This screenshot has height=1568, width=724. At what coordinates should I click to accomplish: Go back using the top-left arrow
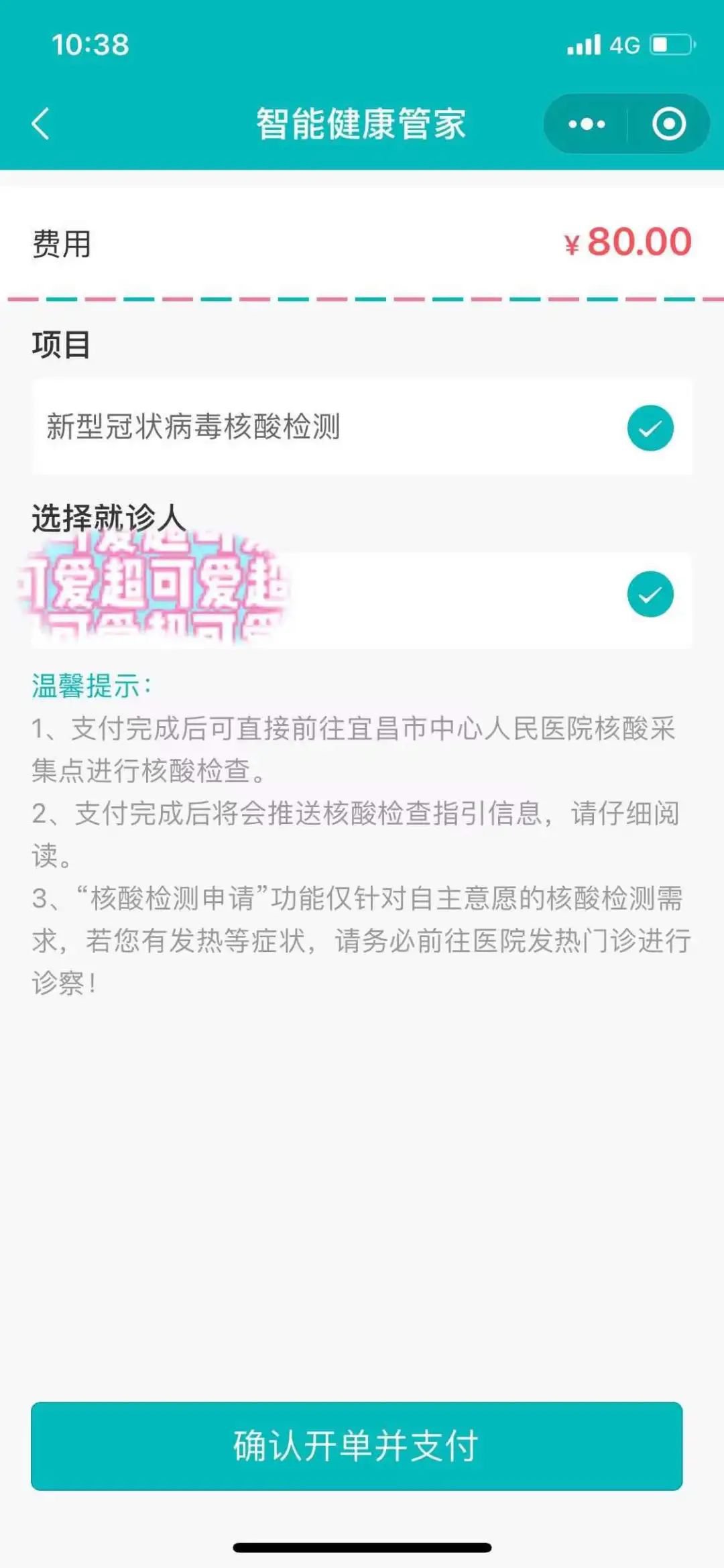[41, 124]
